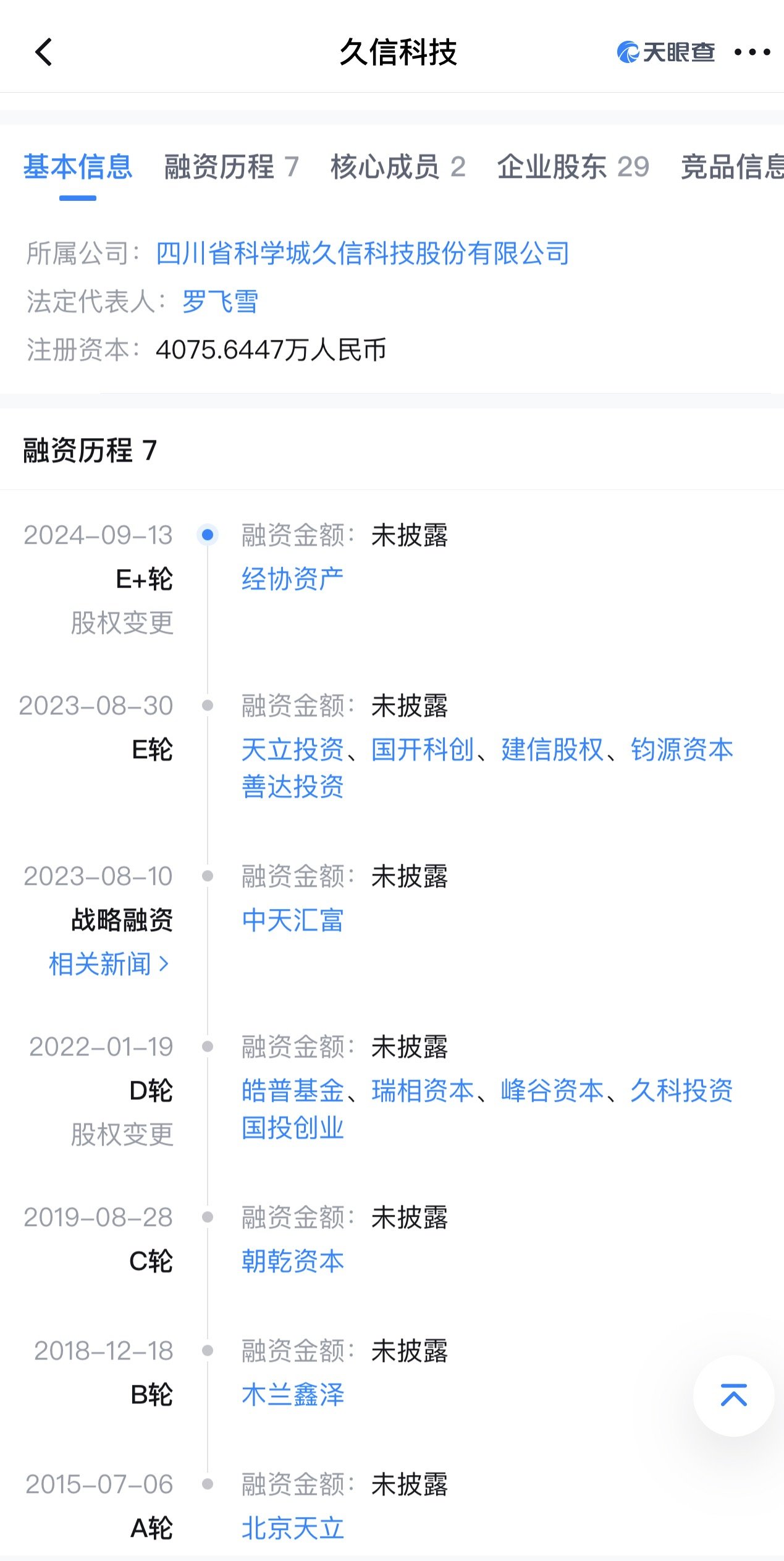View 相关新闻 for the strategic financing
This screenshot has width=784, height=1561.
109,964
